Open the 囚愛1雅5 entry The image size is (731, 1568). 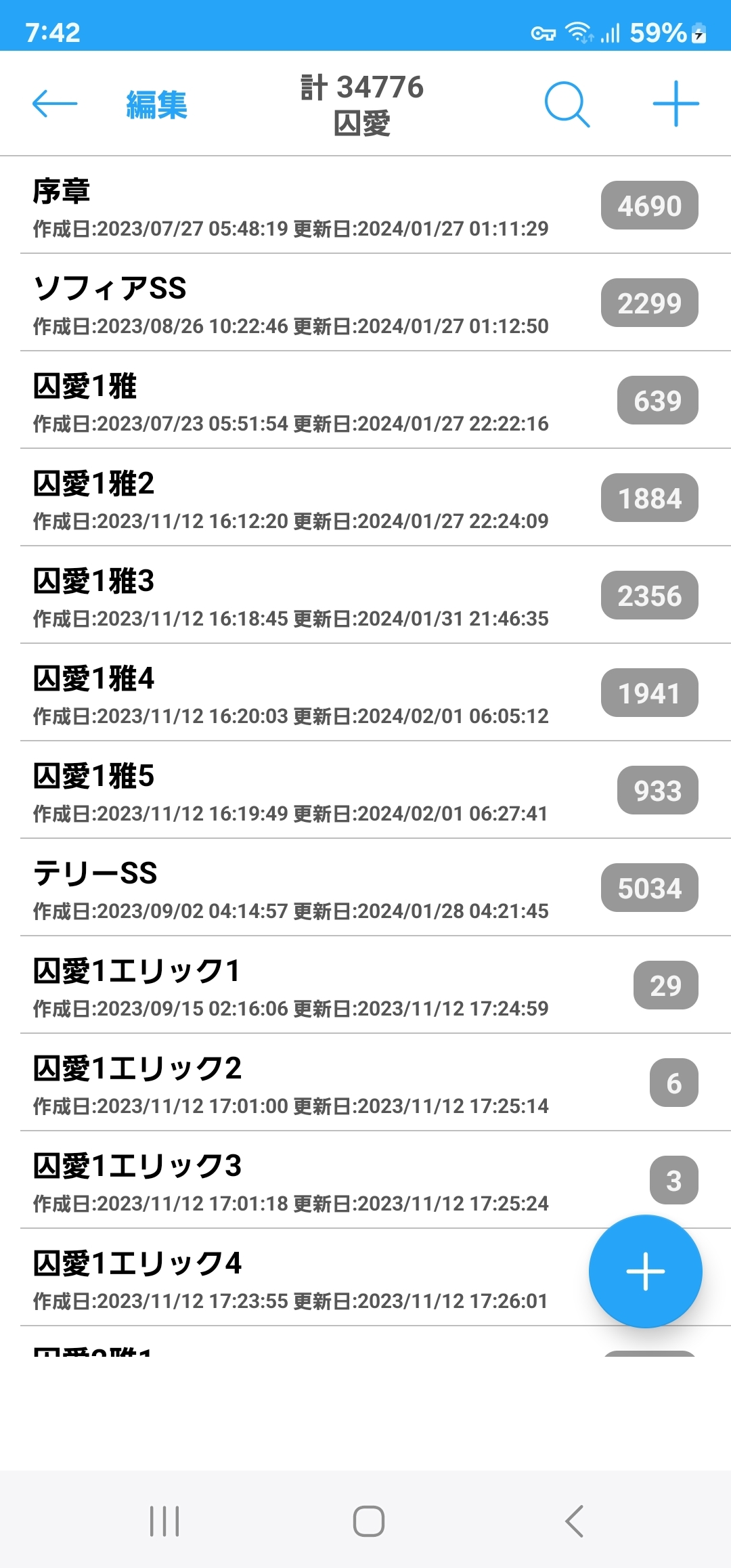[291, 791]
